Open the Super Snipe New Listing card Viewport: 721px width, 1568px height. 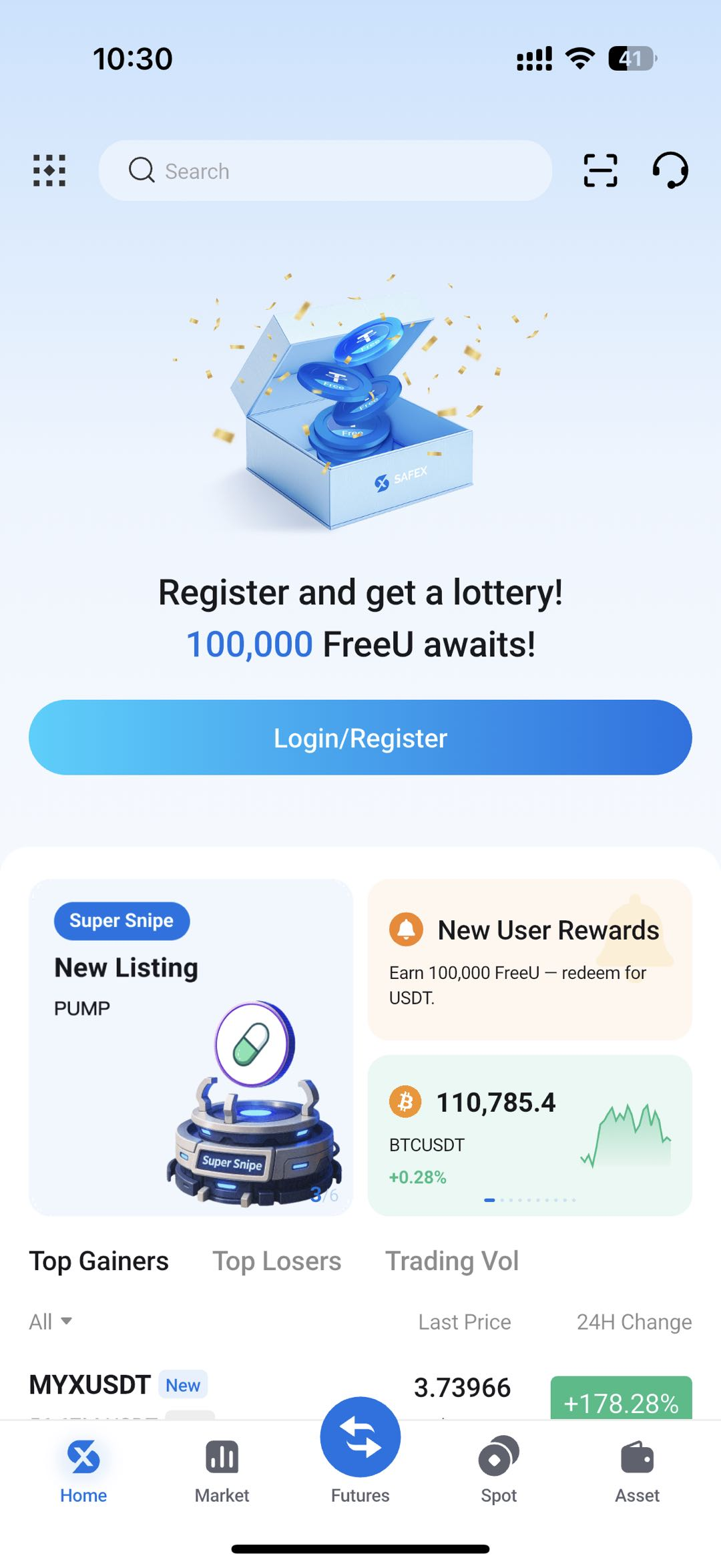tap(191, 1046)
